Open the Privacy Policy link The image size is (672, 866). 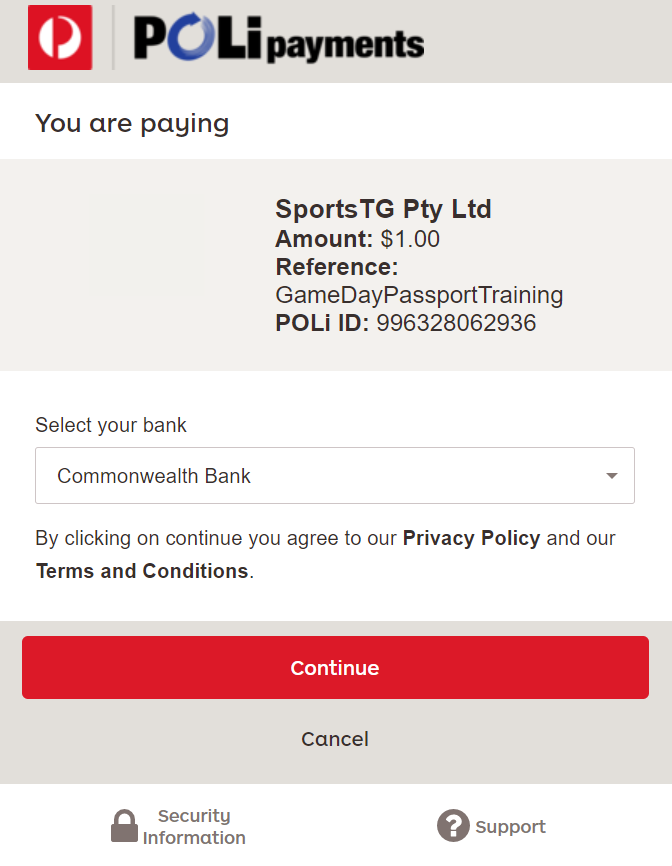coord(471,538)
